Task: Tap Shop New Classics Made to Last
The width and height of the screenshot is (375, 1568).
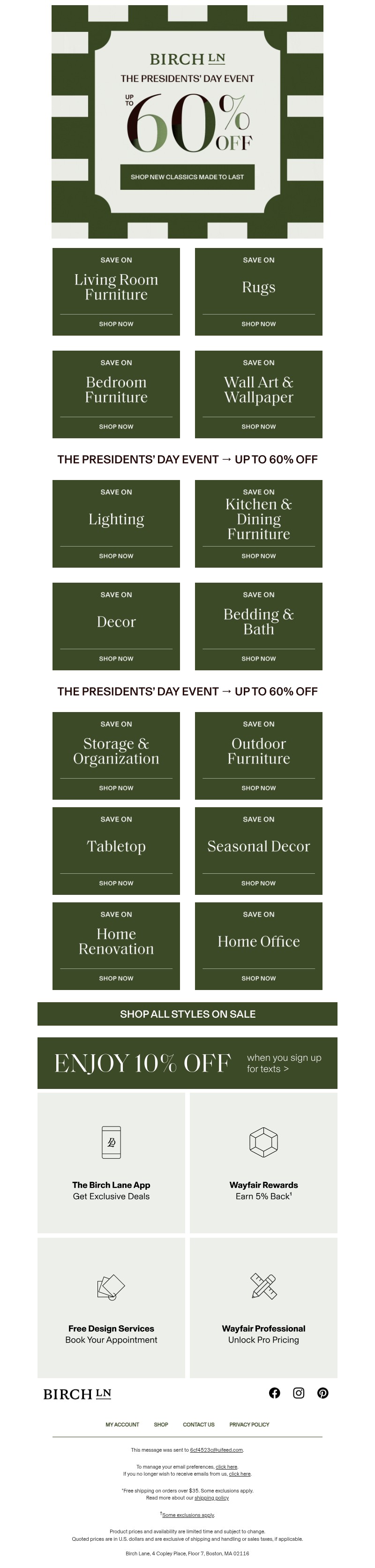Action: [187, 177]
